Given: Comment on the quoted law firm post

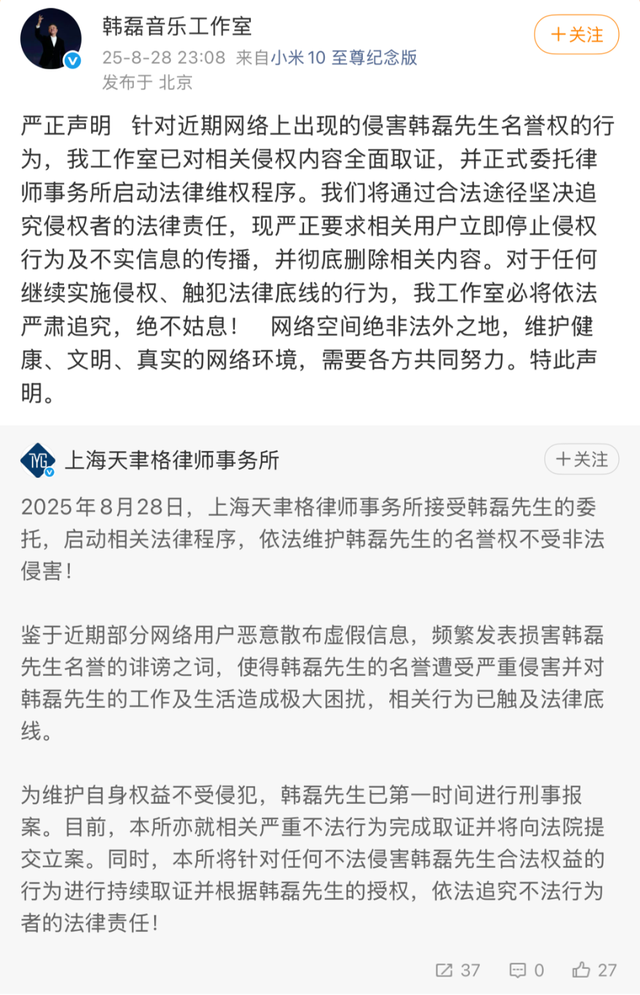Looking at the screenshot, I should pos(526,969).
